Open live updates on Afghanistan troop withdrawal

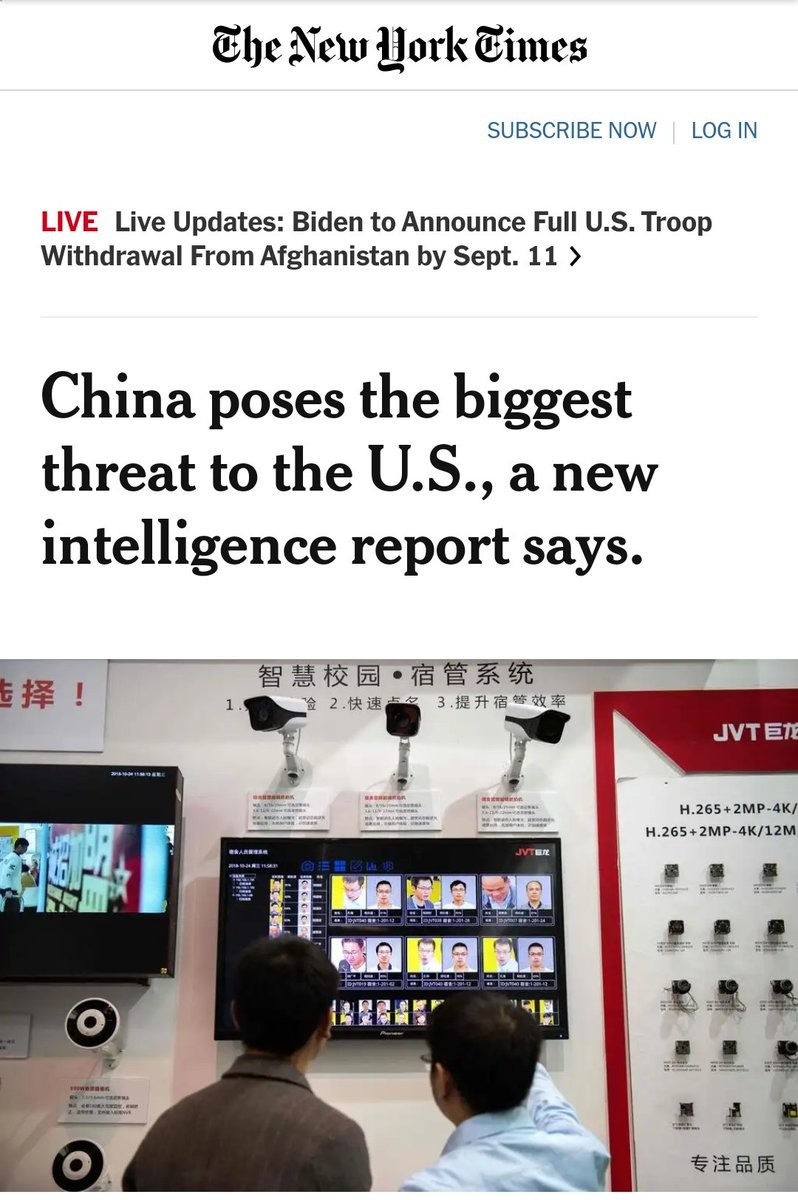pos(376,239)
